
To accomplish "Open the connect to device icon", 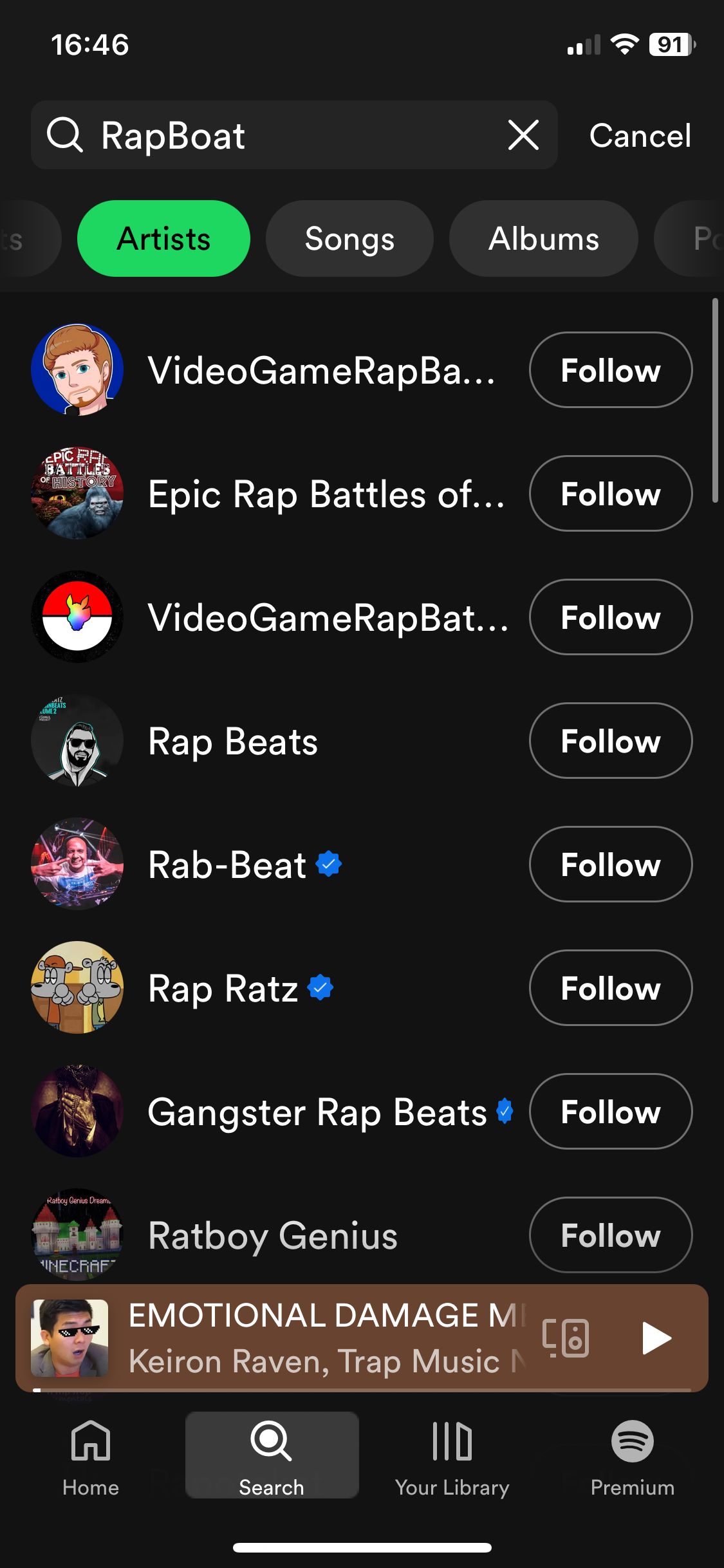I will pyautogui.click(x=566, y=1338).
